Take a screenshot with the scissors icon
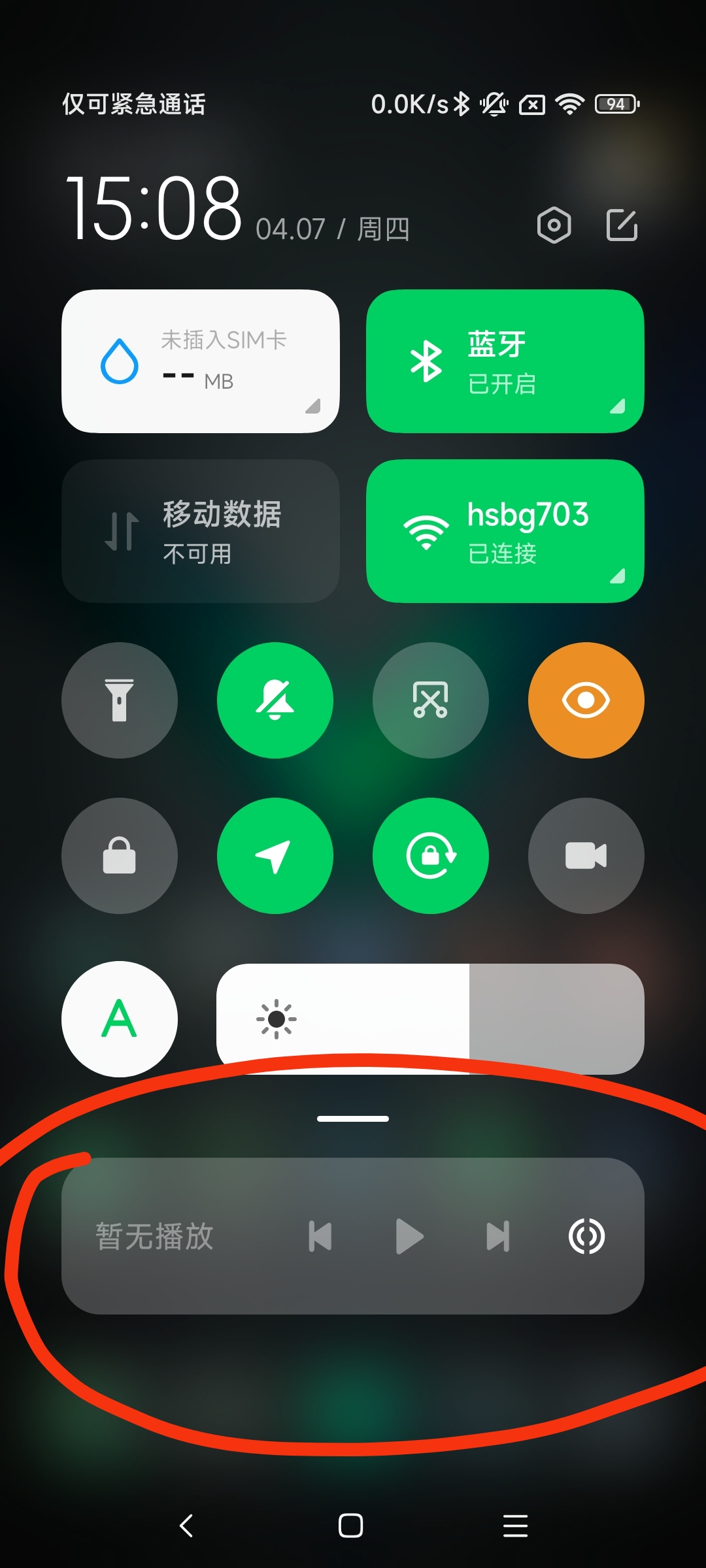The image size is (706, 1568). [x=431, y=700]
